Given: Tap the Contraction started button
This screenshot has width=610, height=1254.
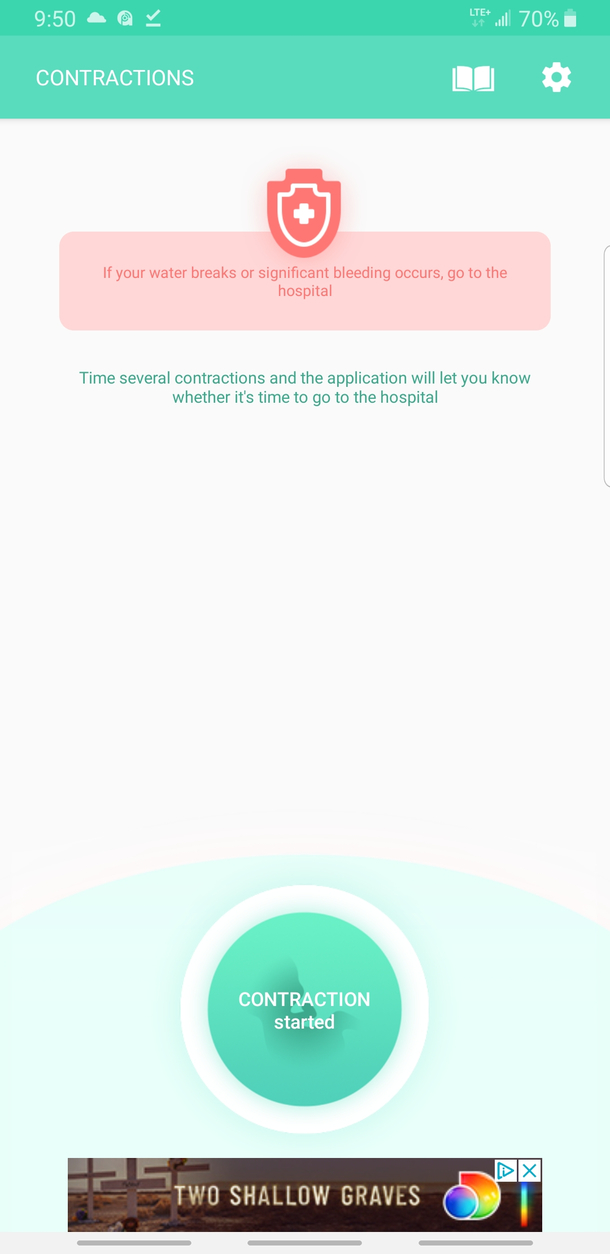Looking at the screenshot, I should point(304,1010).
